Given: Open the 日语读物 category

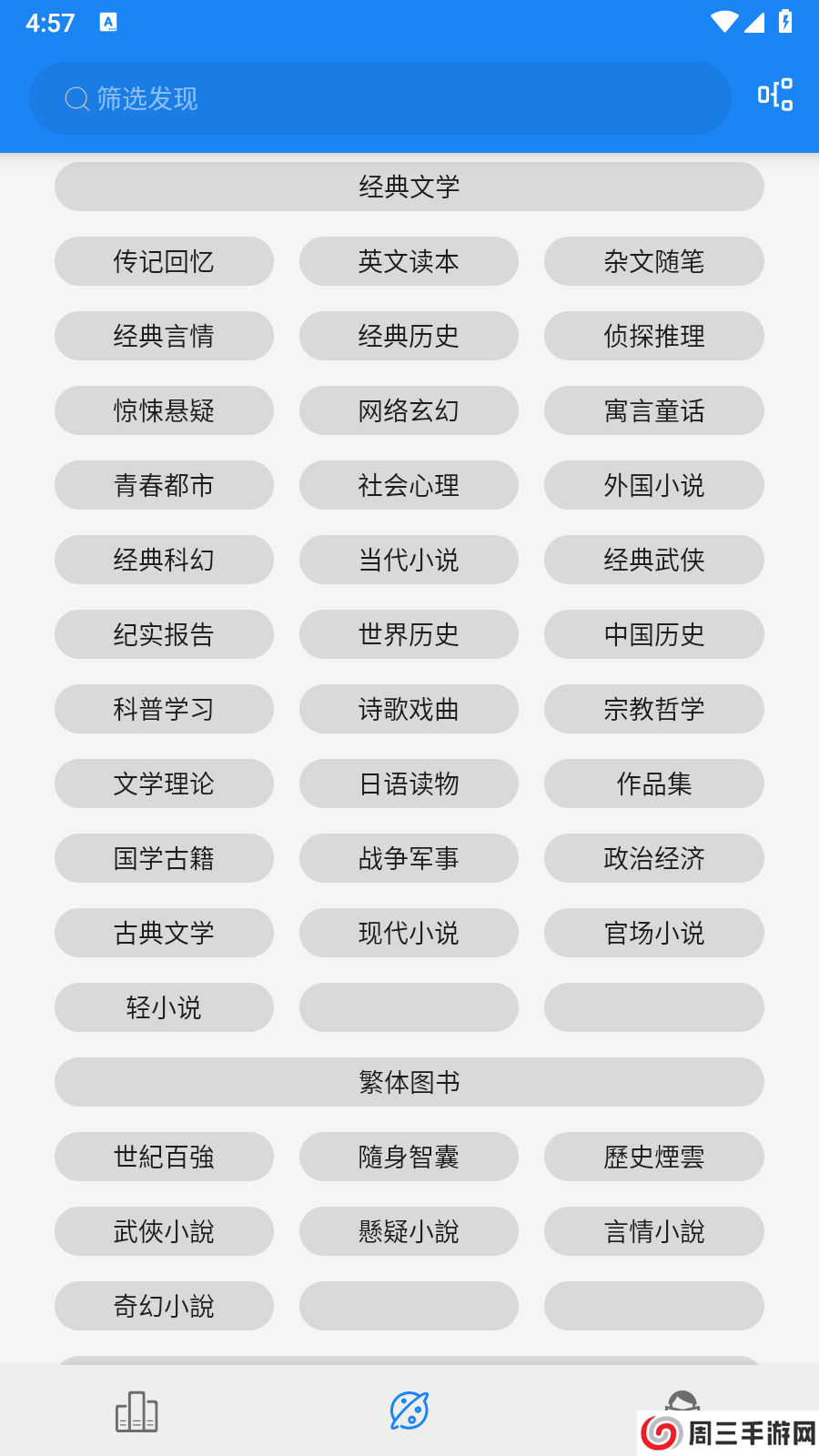Looking at the screenshot, I should 409,784.
